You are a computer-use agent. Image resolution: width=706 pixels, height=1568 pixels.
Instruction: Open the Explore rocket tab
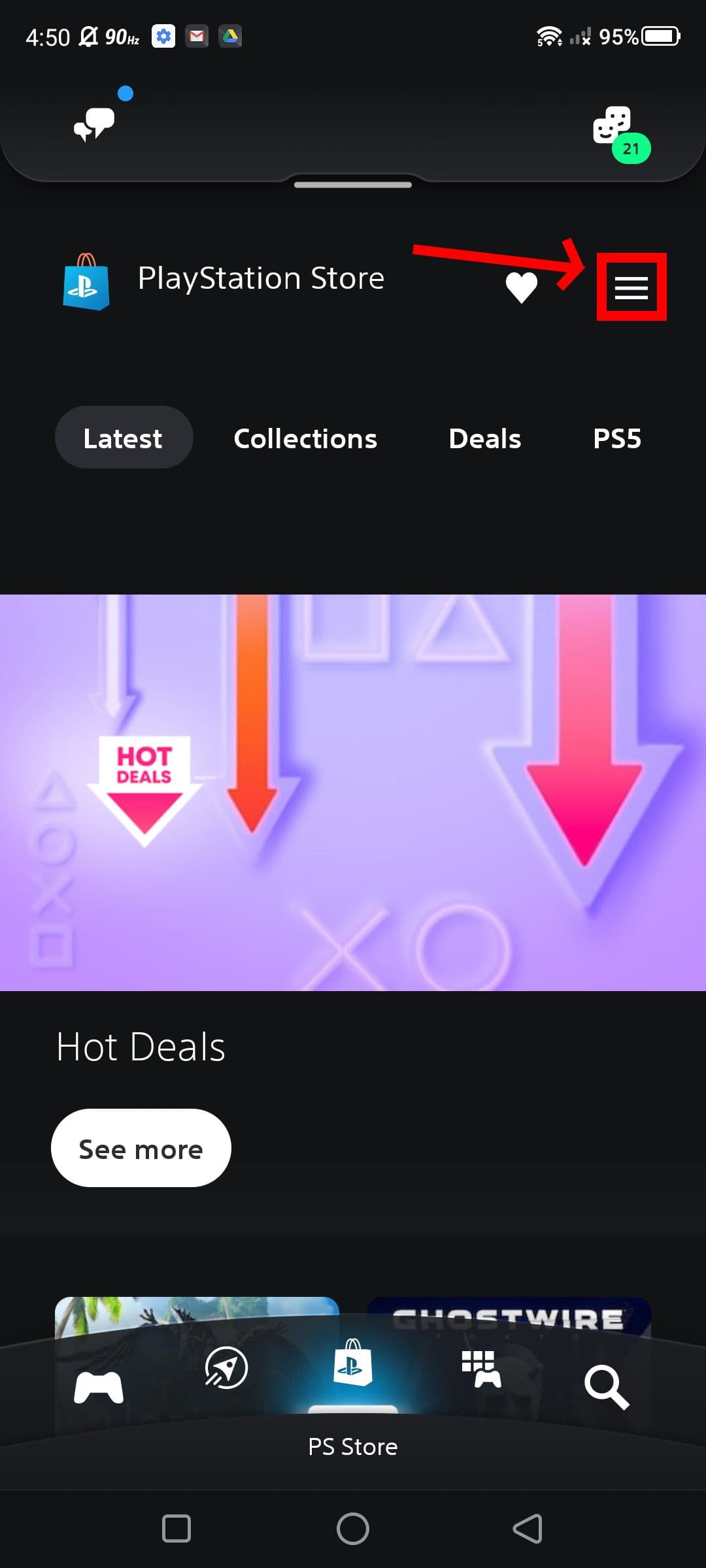pos(226,1367)
